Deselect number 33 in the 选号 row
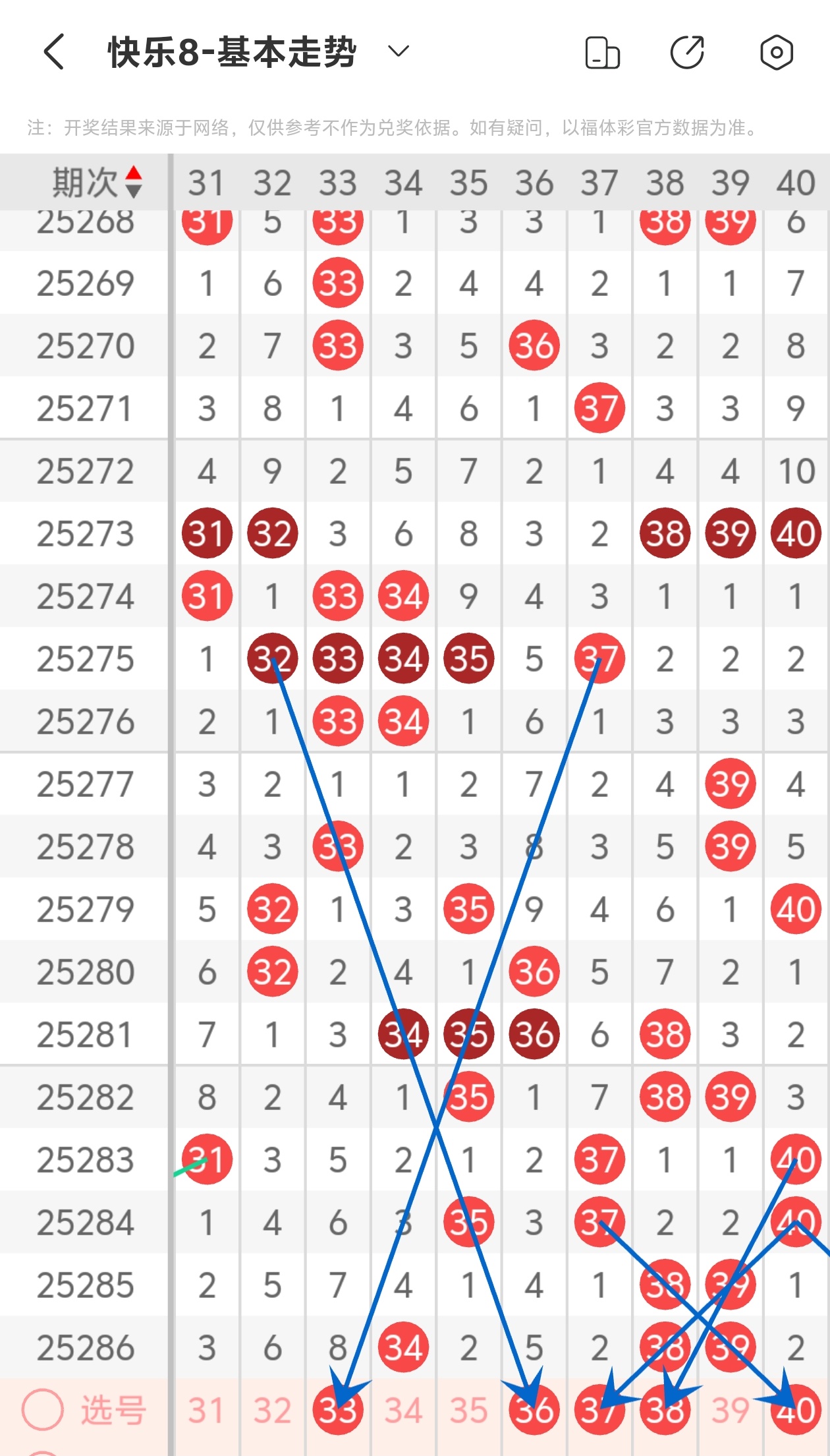 (338, 1411)
